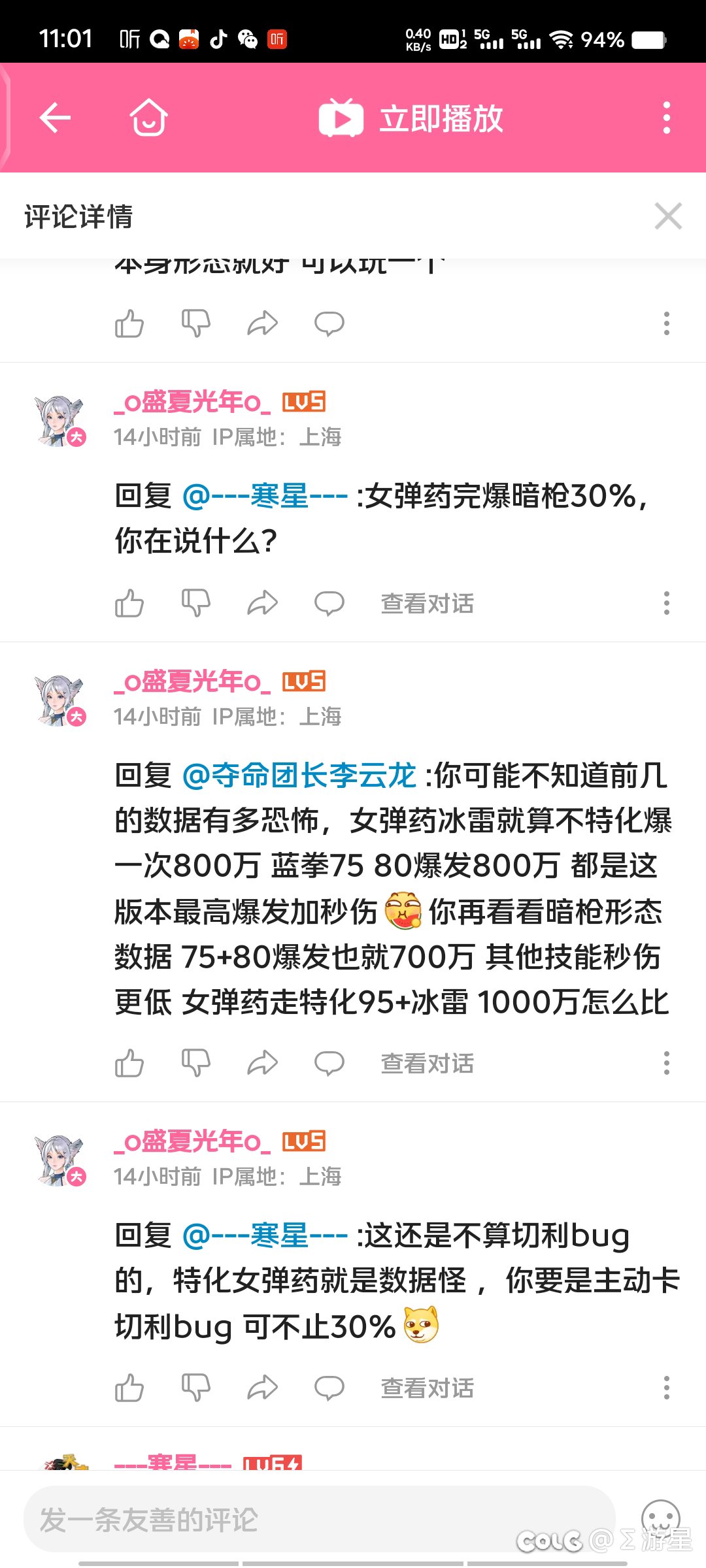Go back with the top-left arrow
706x1568 pixels.
[55, 118]
